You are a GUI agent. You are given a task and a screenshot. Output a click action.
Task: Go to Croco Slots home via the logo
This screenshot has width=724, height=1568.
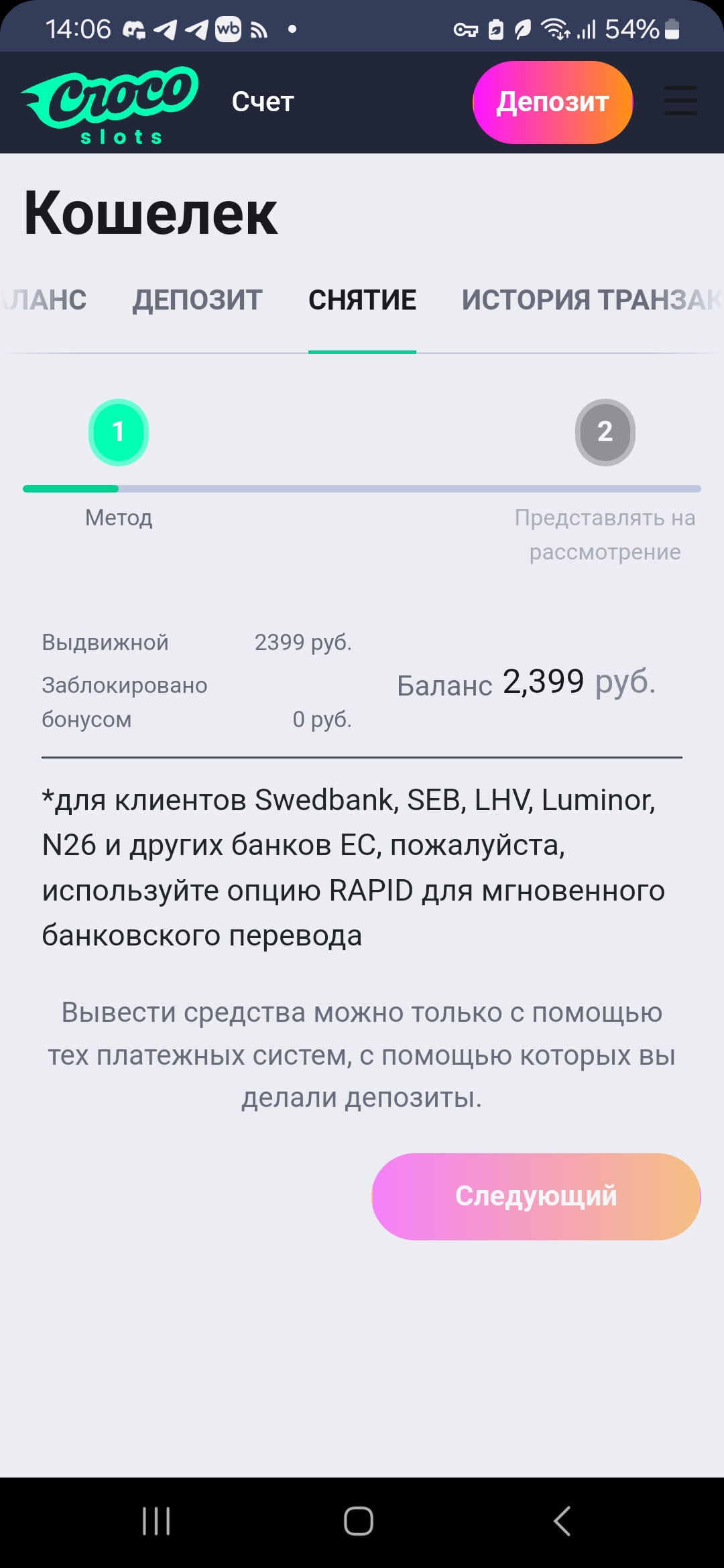[111, 104]
